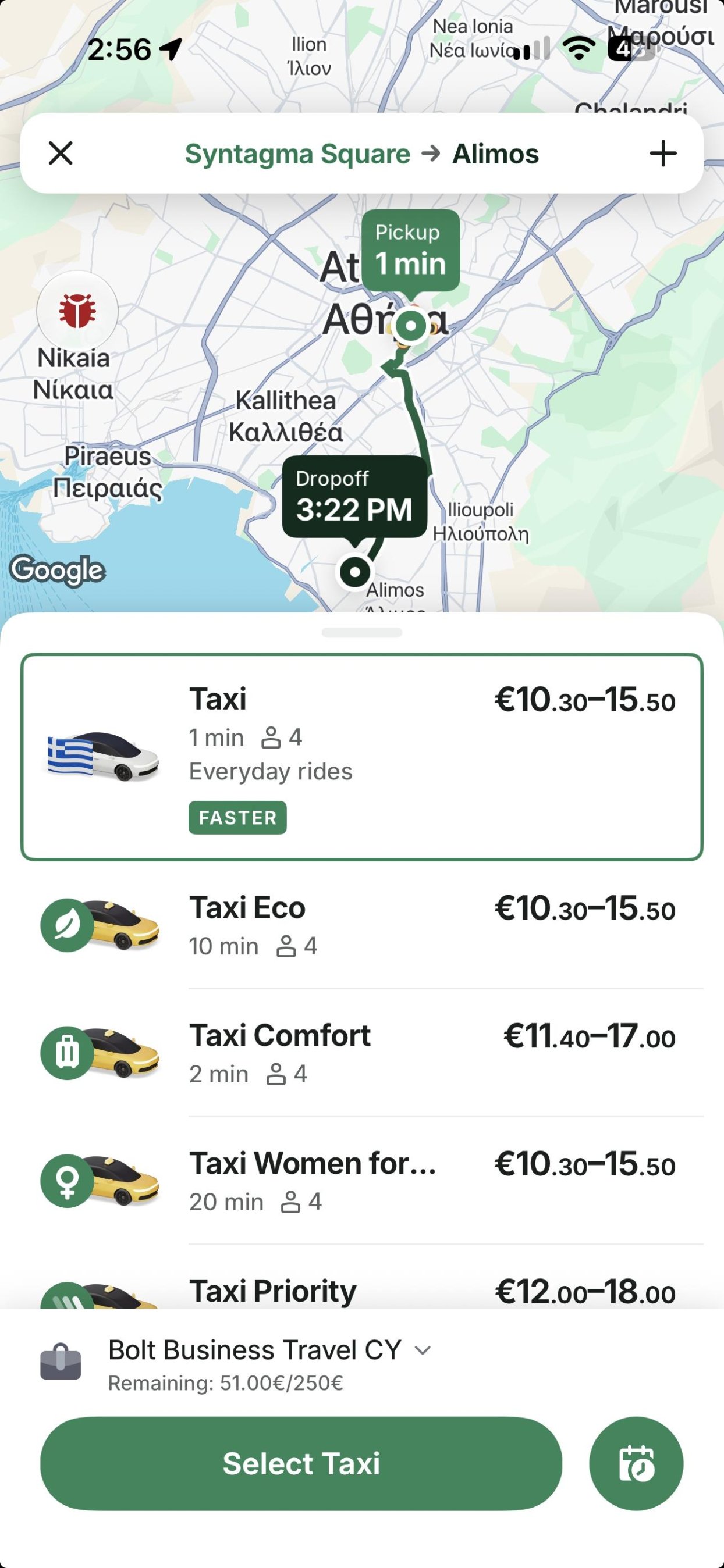724x1568 pixels.
Task: Close the ride selection screen
Action: (x=61, y=154)
